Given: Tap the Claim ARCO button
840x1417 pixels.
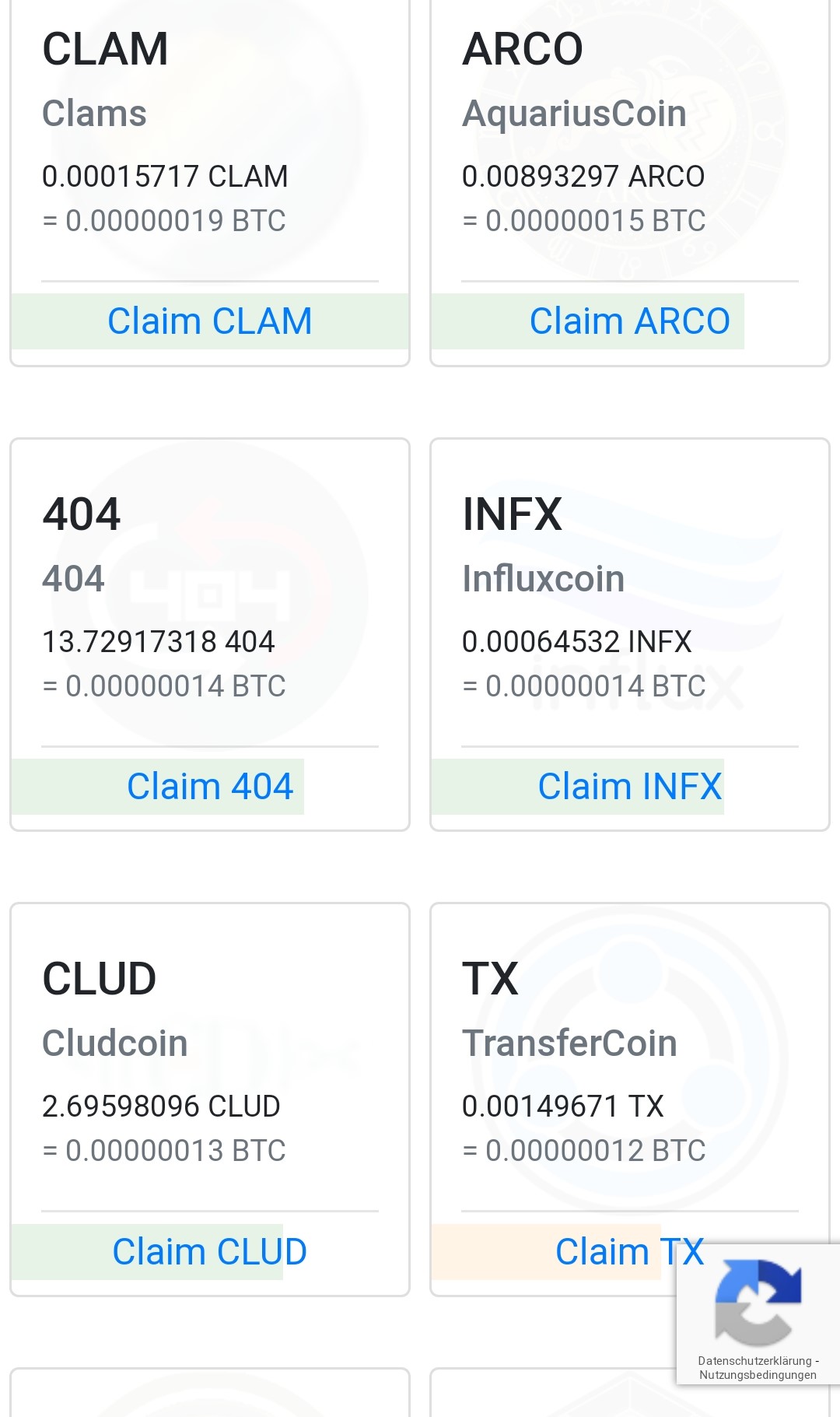Looking at the screenshot, I should click(x=629, y=321).
